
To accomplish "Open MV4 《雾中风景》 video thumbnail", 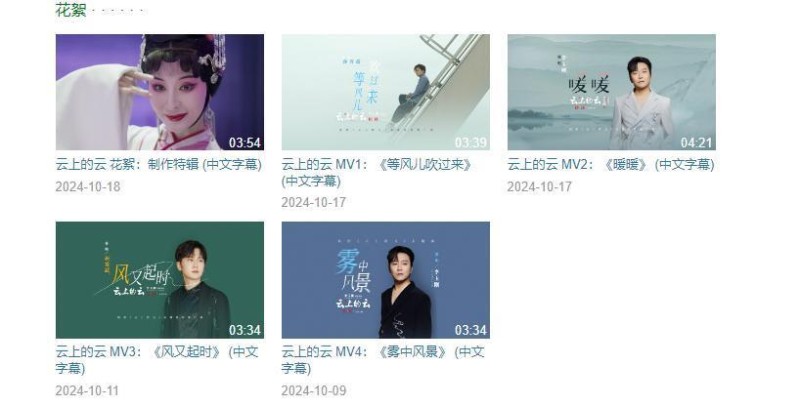I will (385, 280).
